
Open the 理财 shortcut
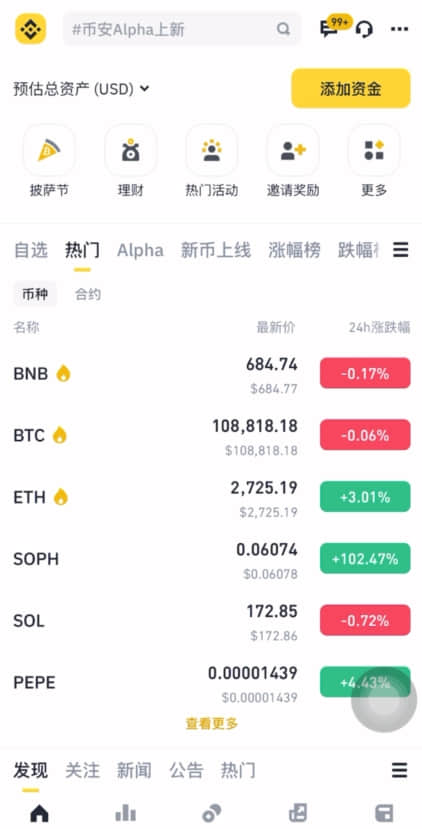130,161
